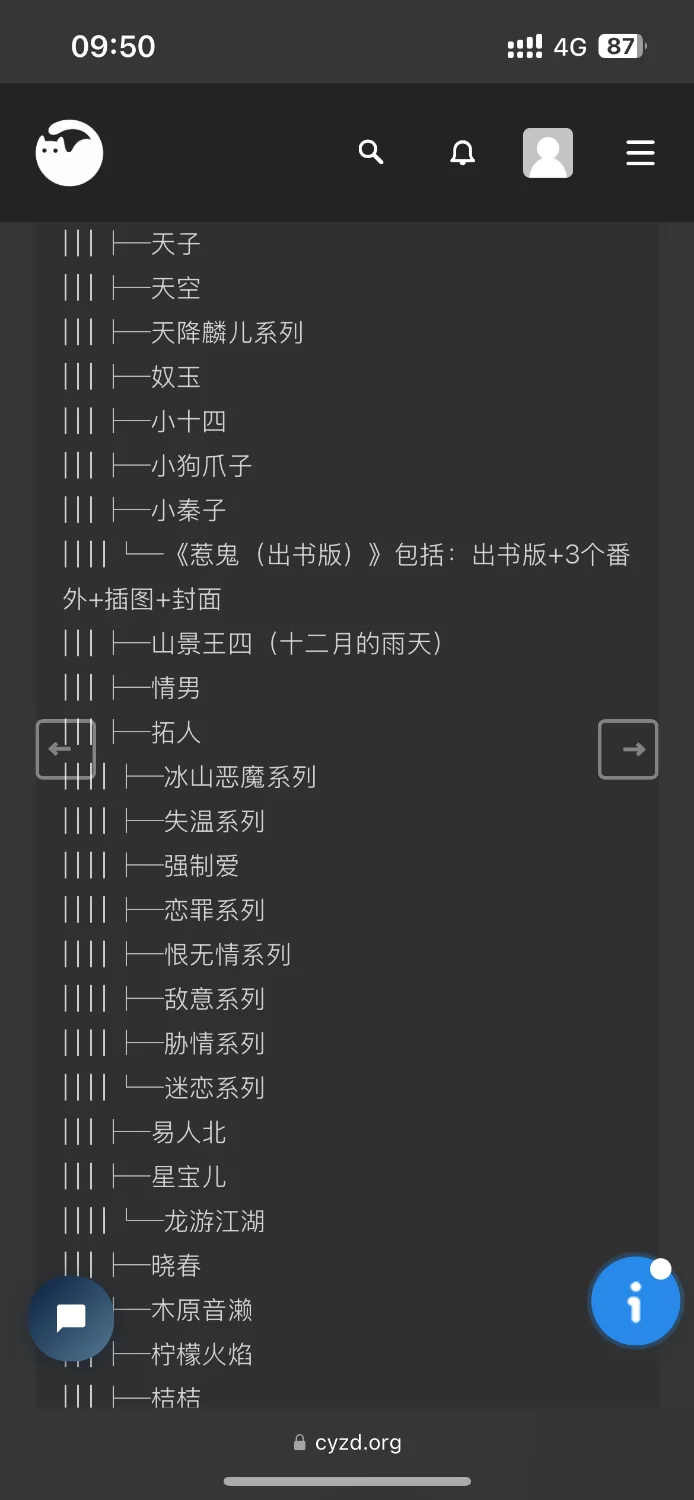This screenshot has height=1500, width=694.
Task: Open the floating chat bubble
Action: click(71, 1318)
